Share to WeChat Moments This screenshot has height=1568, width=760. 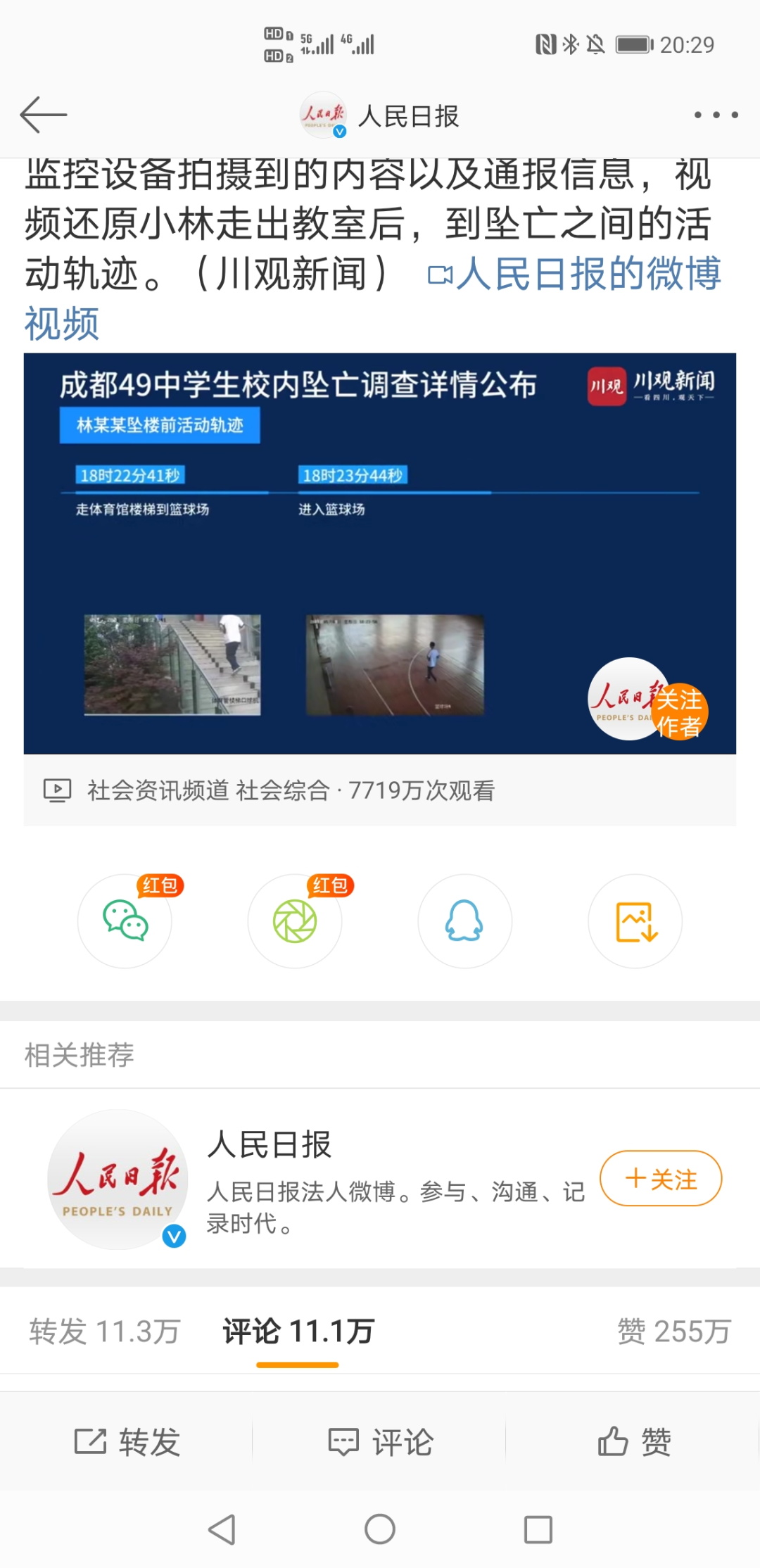(x=295, y=921)
